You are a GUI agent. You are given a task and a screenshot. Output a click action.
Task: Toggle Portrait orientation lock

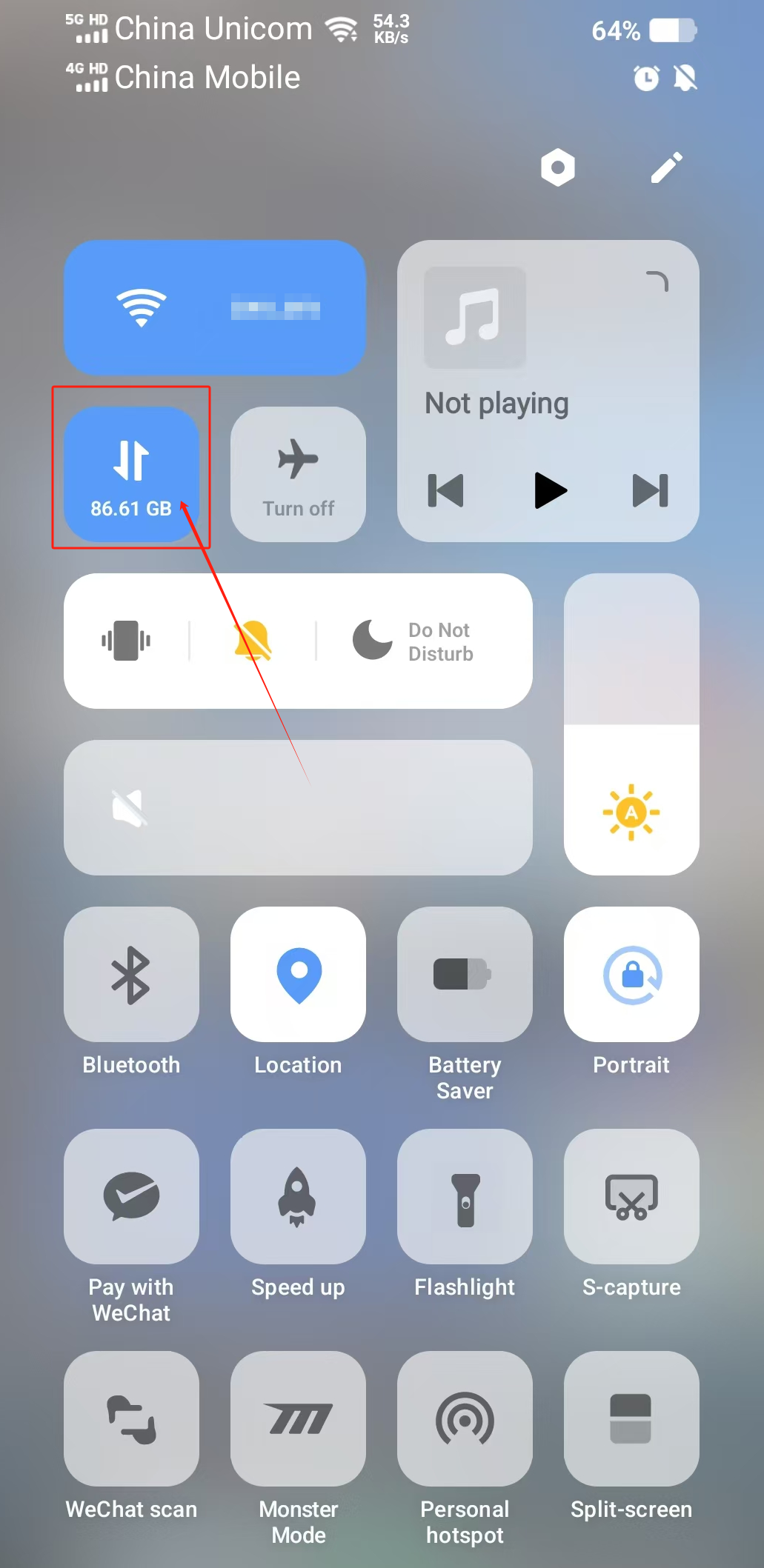tap(631, 975)
